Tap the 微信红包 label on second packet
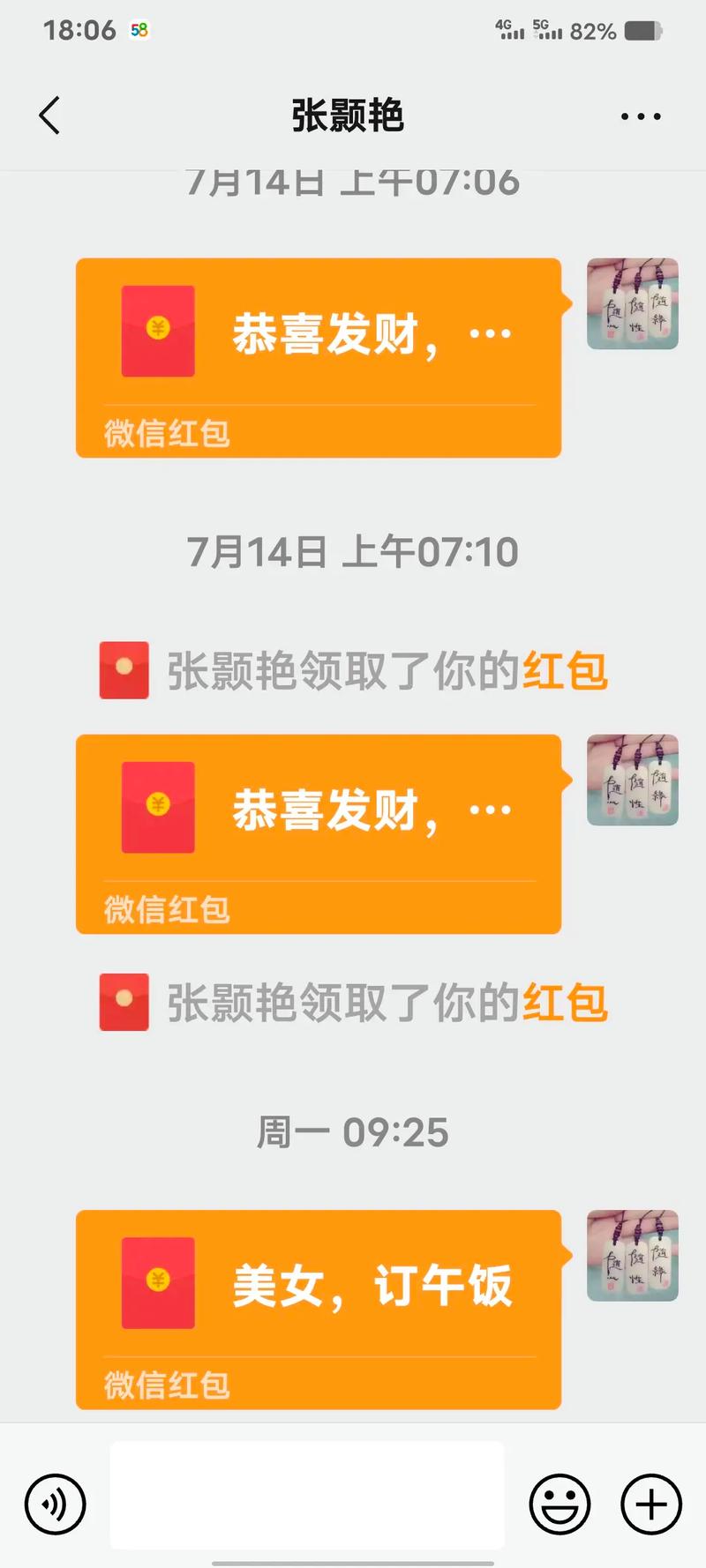This screenshot has width=706, height=1568. [x=165, y=910]
